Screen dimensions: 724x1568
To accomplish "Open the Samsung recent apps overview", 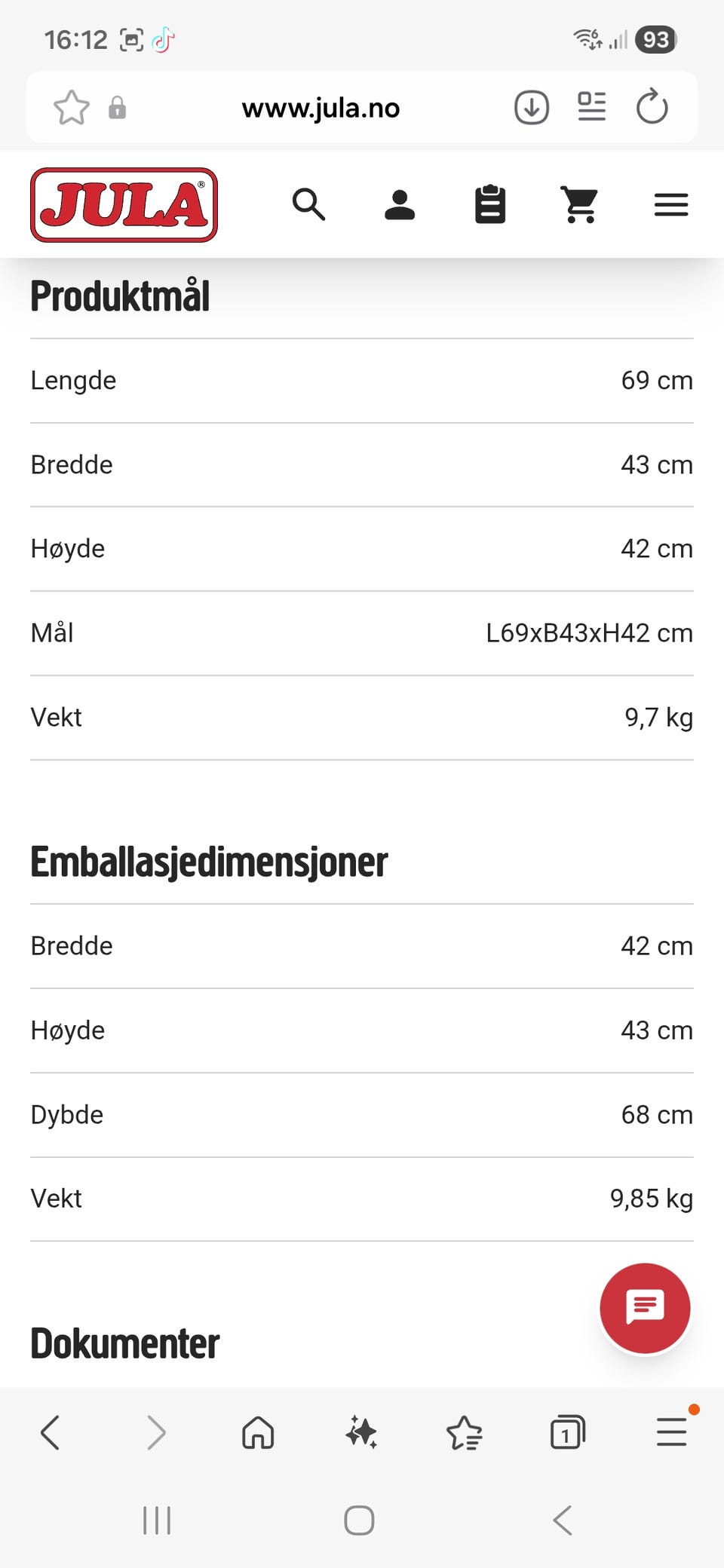I will pos(156,1521).
